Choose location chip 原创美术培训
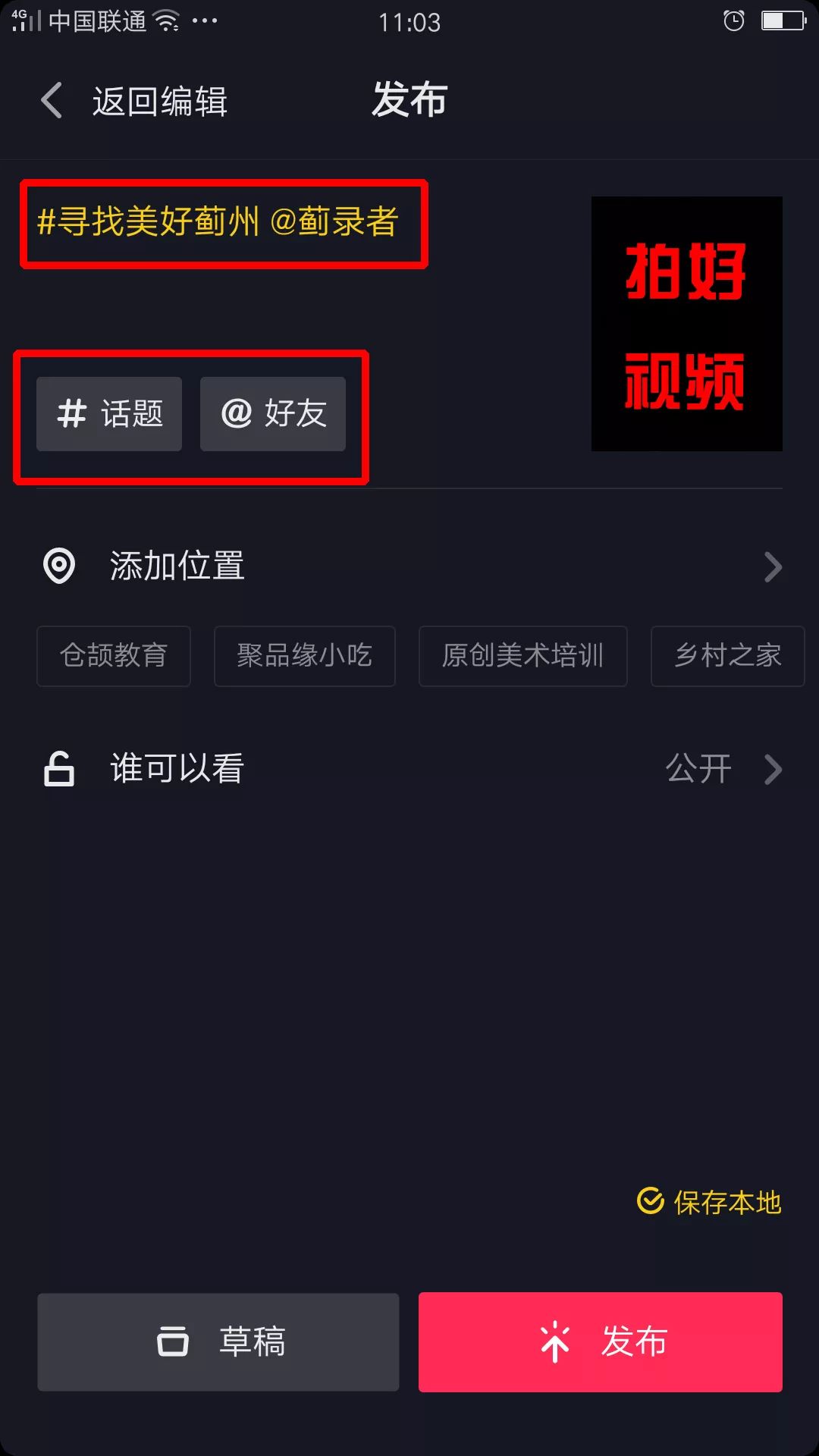The height and width of the screenshot is (1456, 819). 523,656
